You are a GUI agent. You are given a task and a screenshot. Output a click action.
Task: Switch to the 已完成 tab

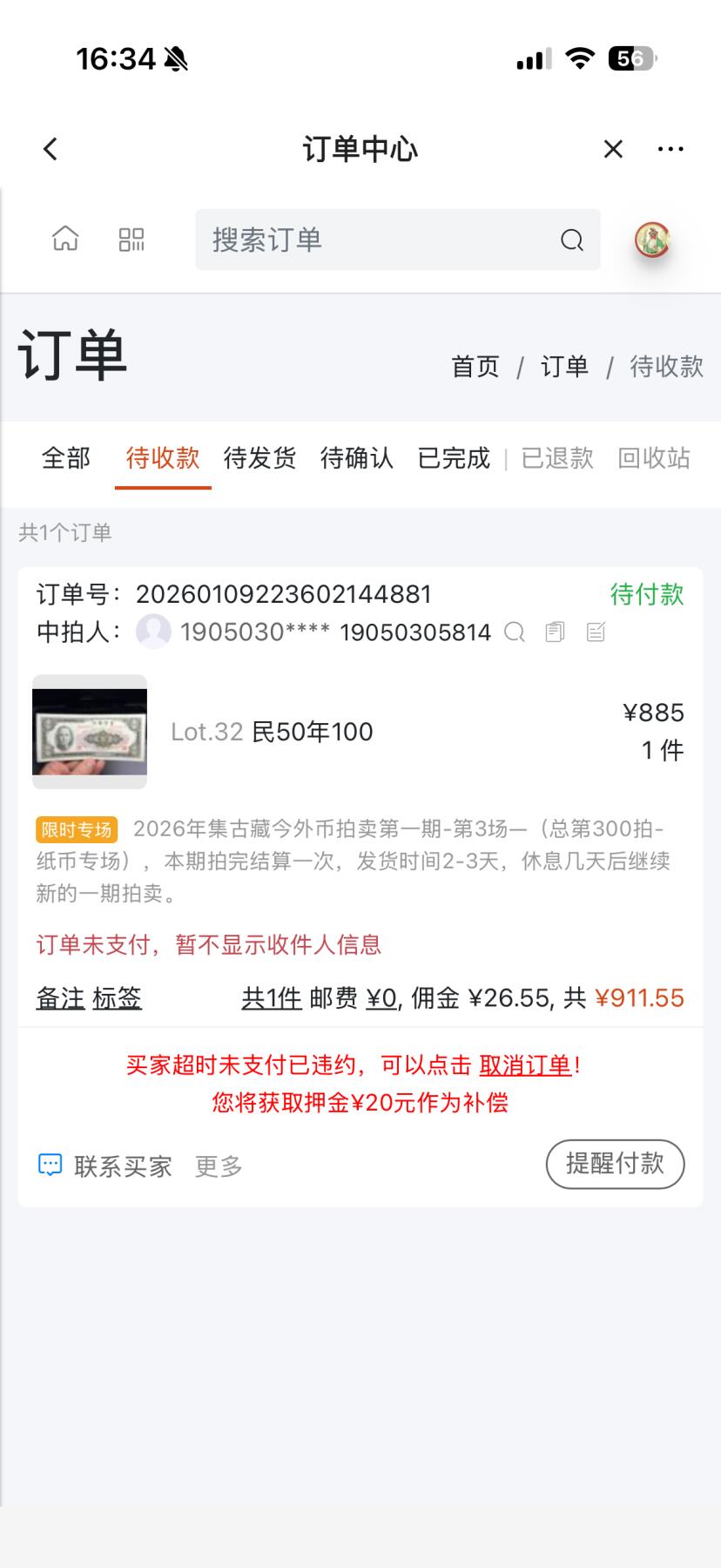click(454, 458)
